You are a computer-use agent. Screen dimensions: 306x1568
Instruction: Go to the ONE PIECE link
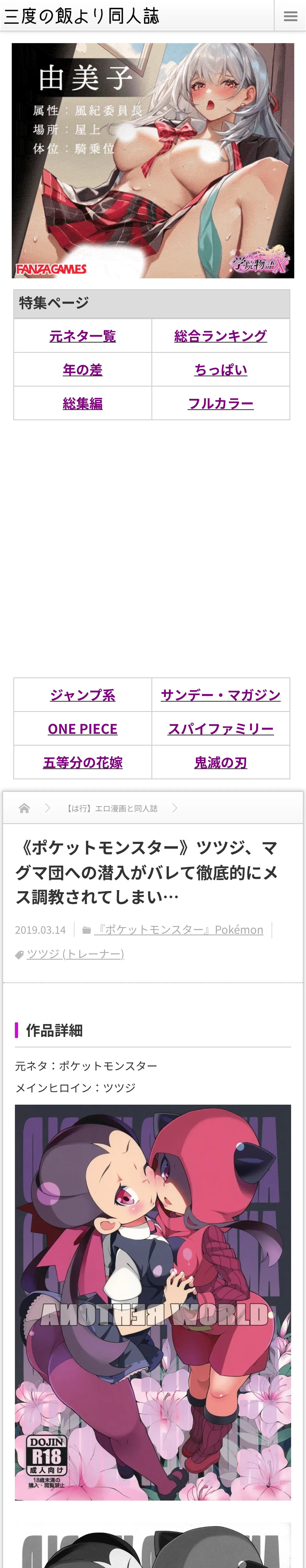83,729
